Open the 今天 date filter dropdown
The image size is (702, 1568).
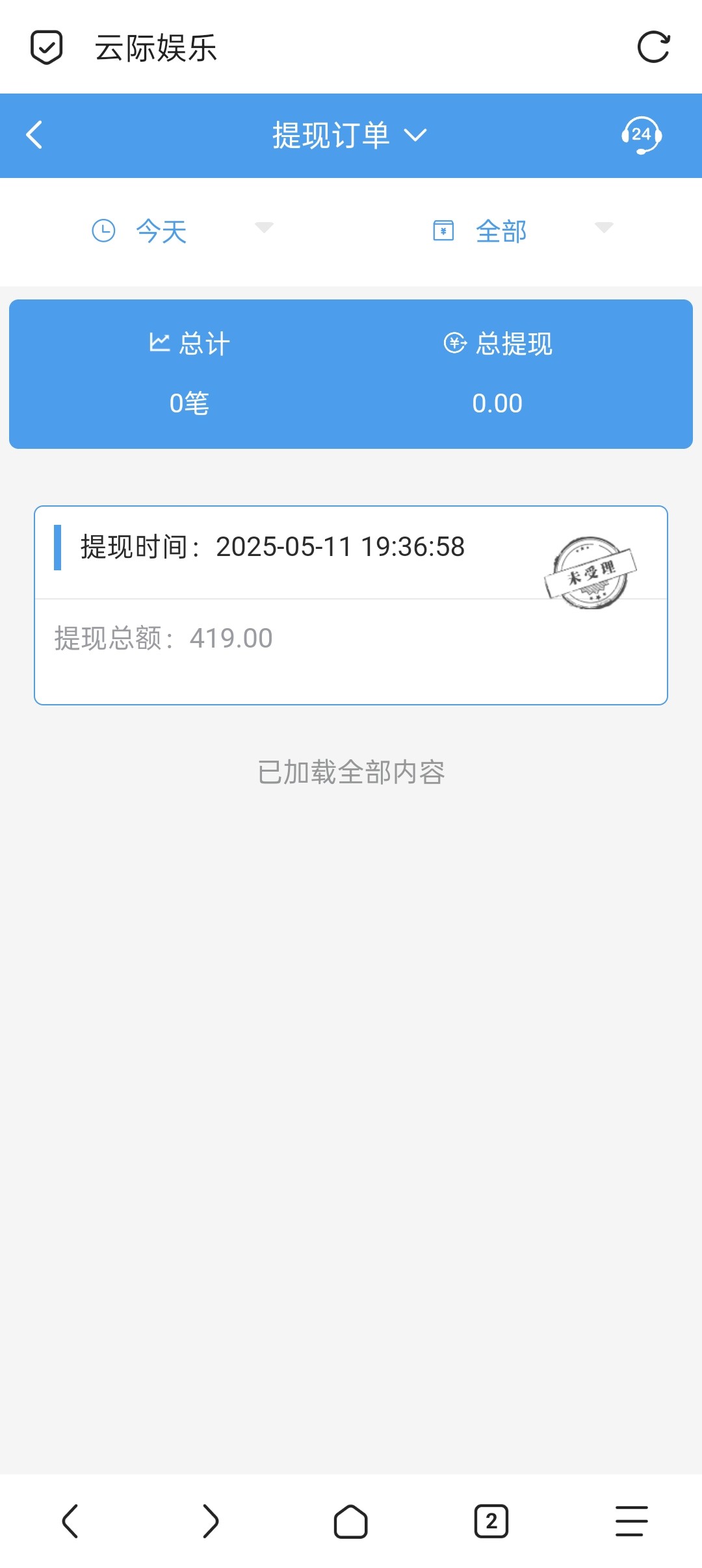tap(182, 231)
